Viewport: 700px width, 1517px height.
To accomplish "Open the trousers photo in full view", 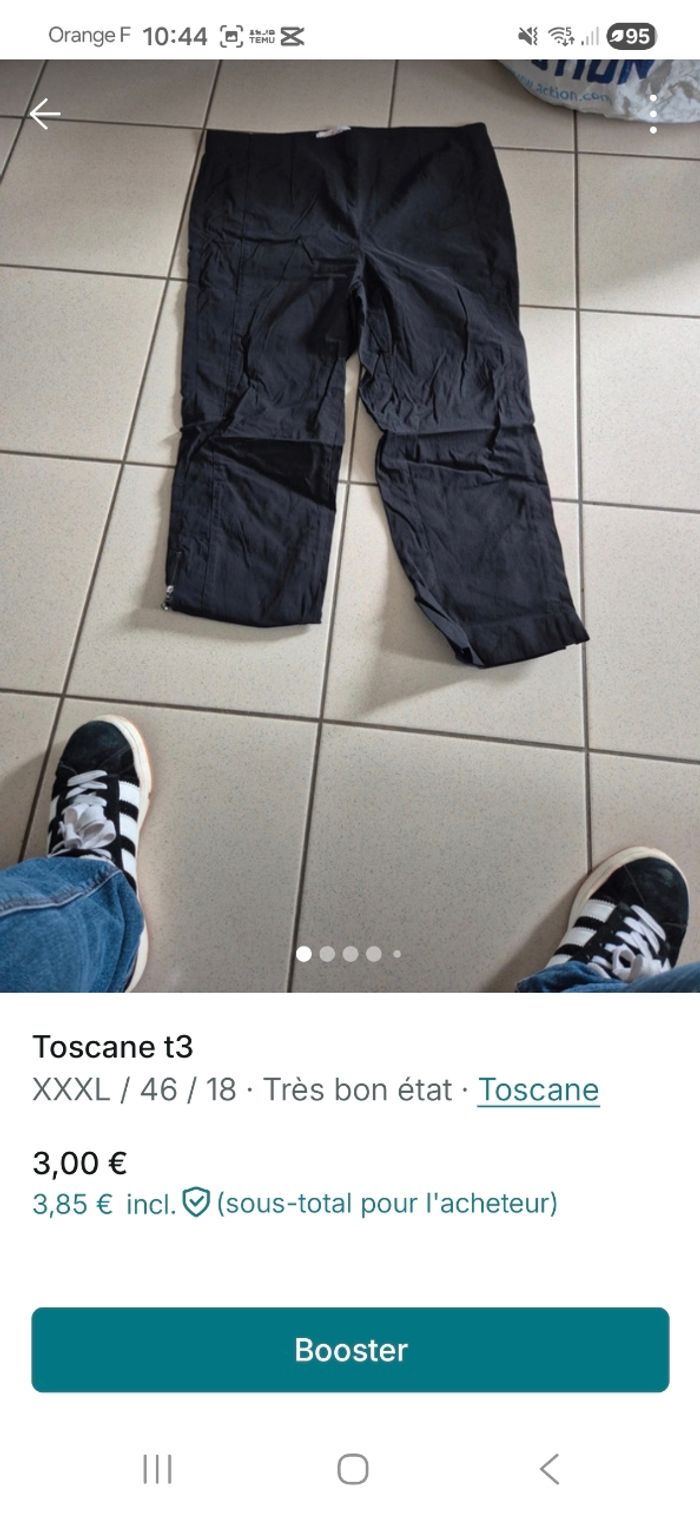I will [350, 450].
